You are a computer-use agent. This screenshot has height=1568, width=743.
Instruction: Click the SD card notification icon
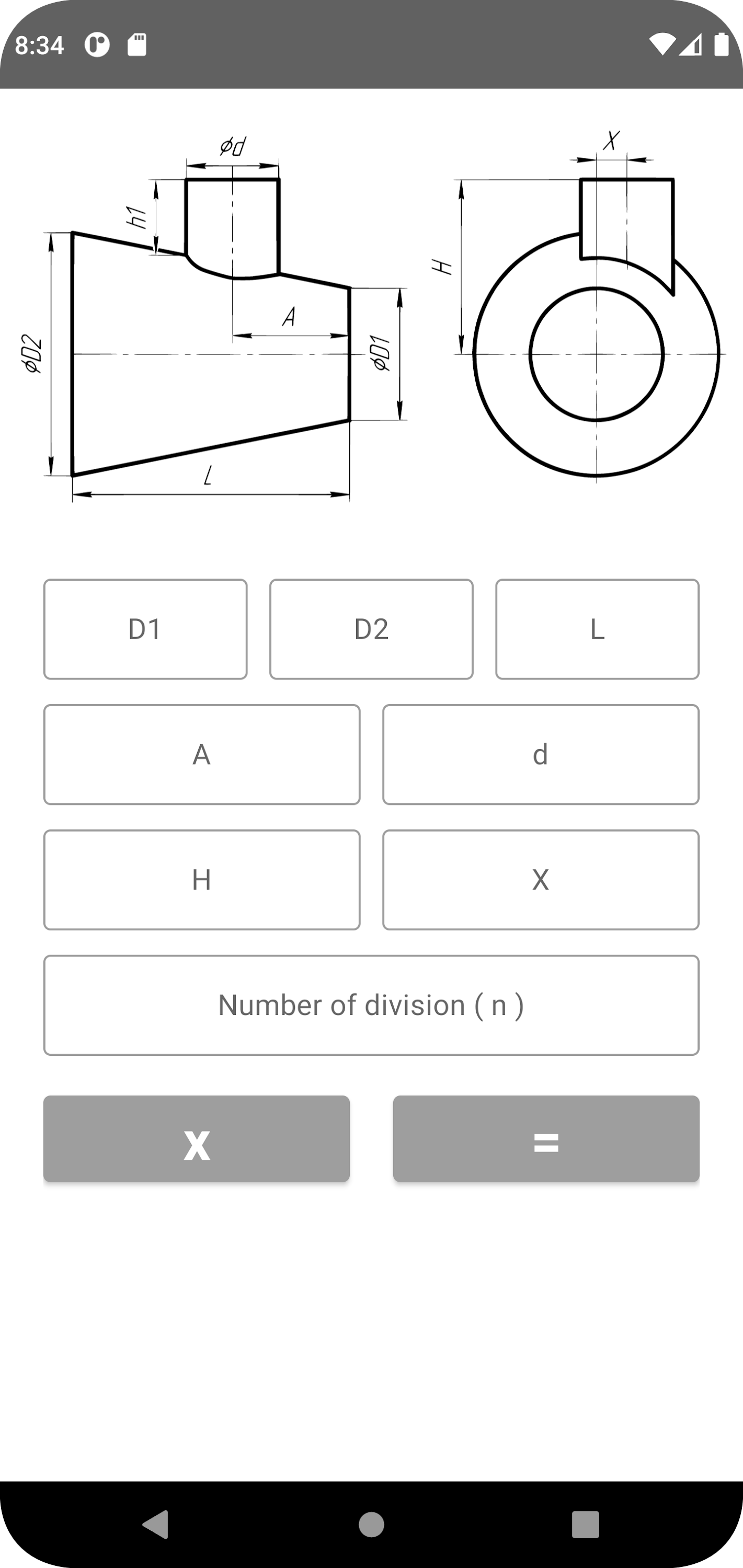pos(136,43)
